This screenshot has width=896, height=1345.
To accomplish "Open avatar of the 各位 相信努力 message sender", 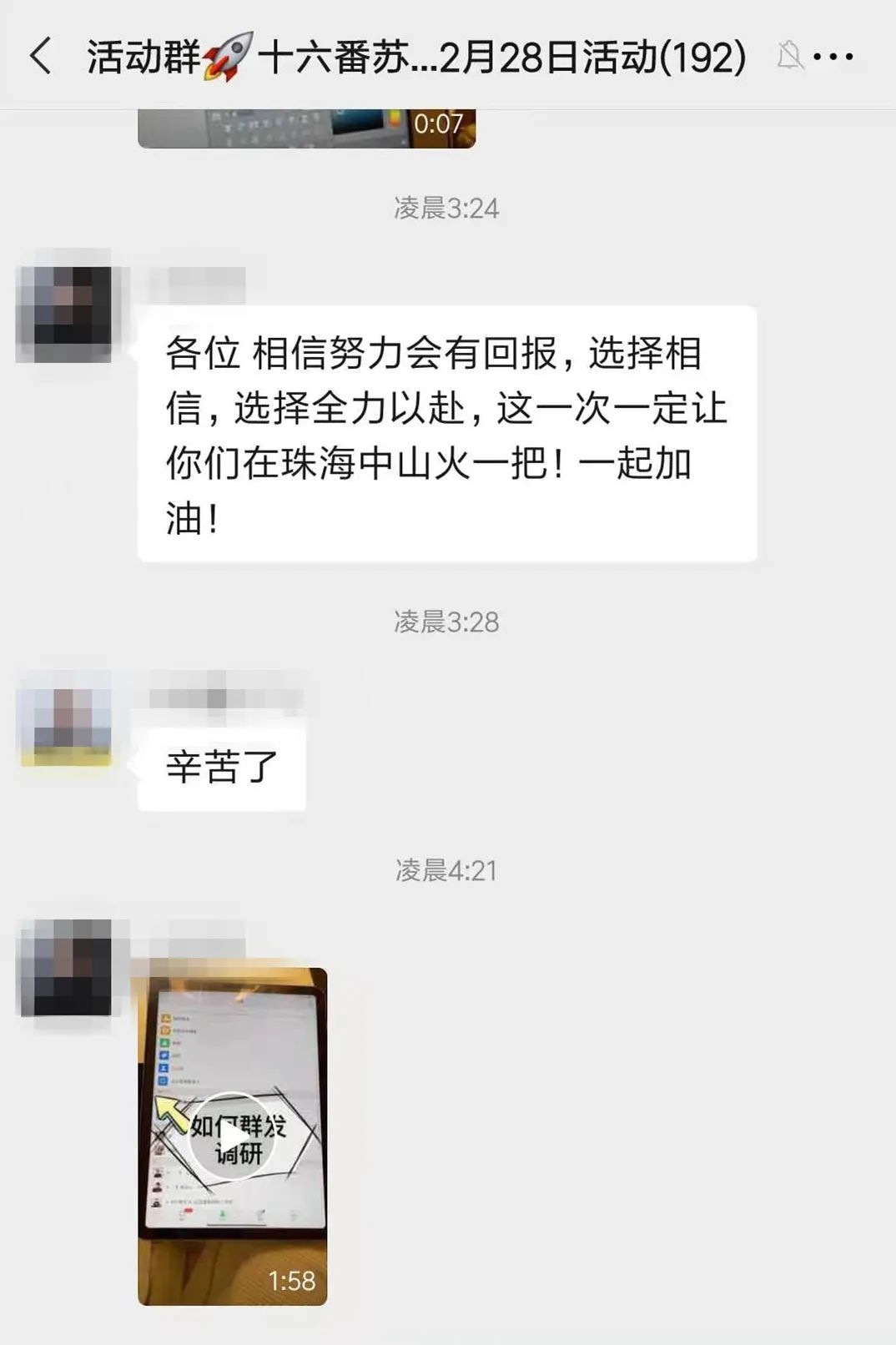I will tap(64, 313).
